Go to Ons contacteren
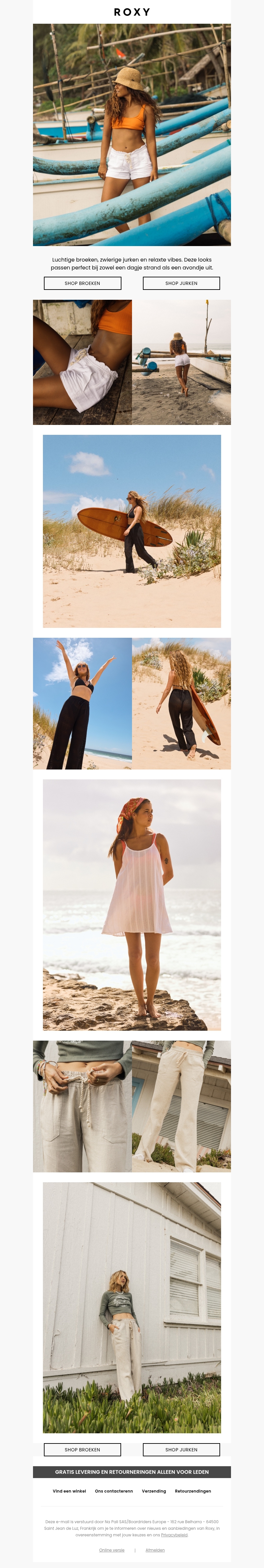Image resolution: width=264 pixels, height=1568 pixels. [x=114, y=1491]
